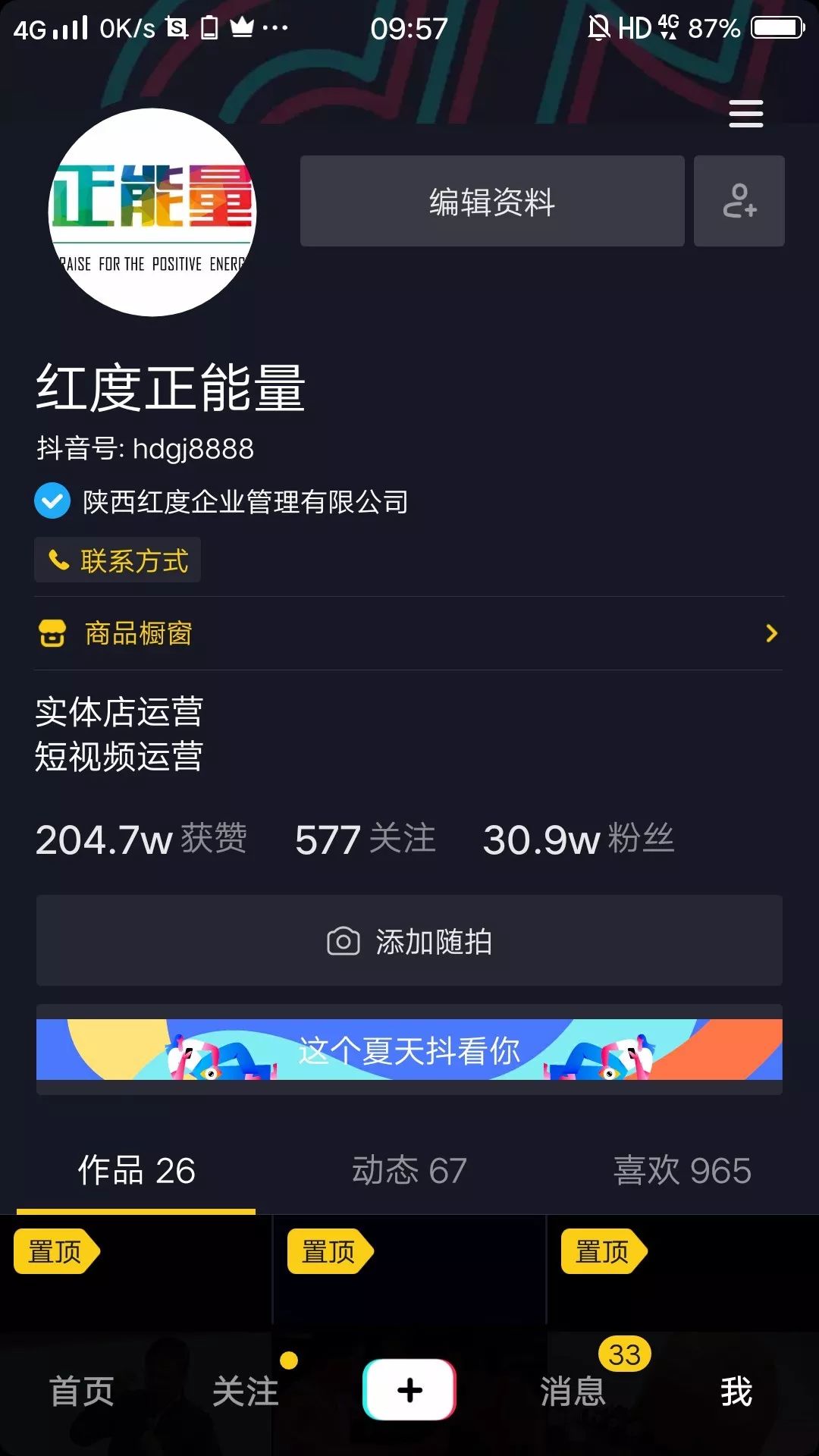Image resolution: width=819 pixels, height=1456 pixels.
Task: Open the 商品橱窗 store icon
Action: [x=52, y=632]
